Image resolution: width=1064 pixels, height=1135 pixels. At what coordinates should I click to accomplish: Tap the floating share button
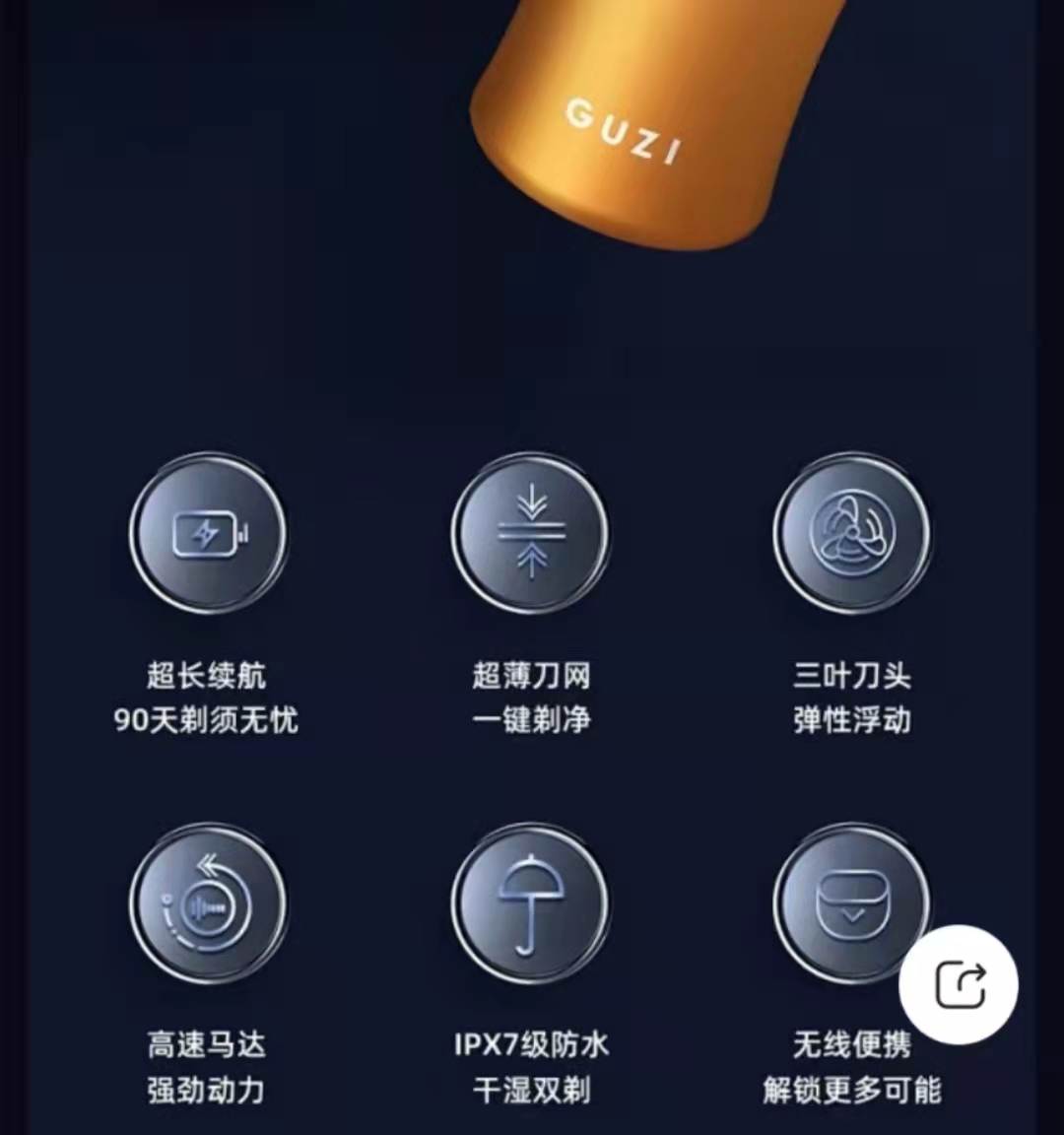[959, 984]
